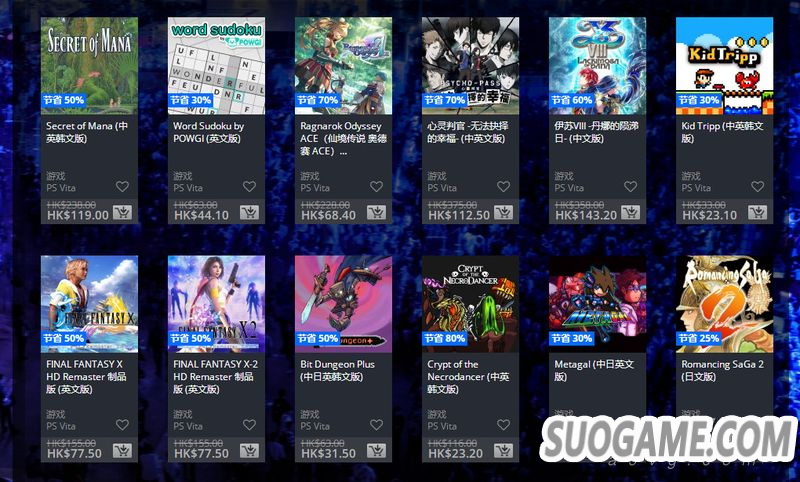Viewport: 800px width, 482px height.
Task: Open the 伊苏VIII game card
Action: (x=597, y=64)
